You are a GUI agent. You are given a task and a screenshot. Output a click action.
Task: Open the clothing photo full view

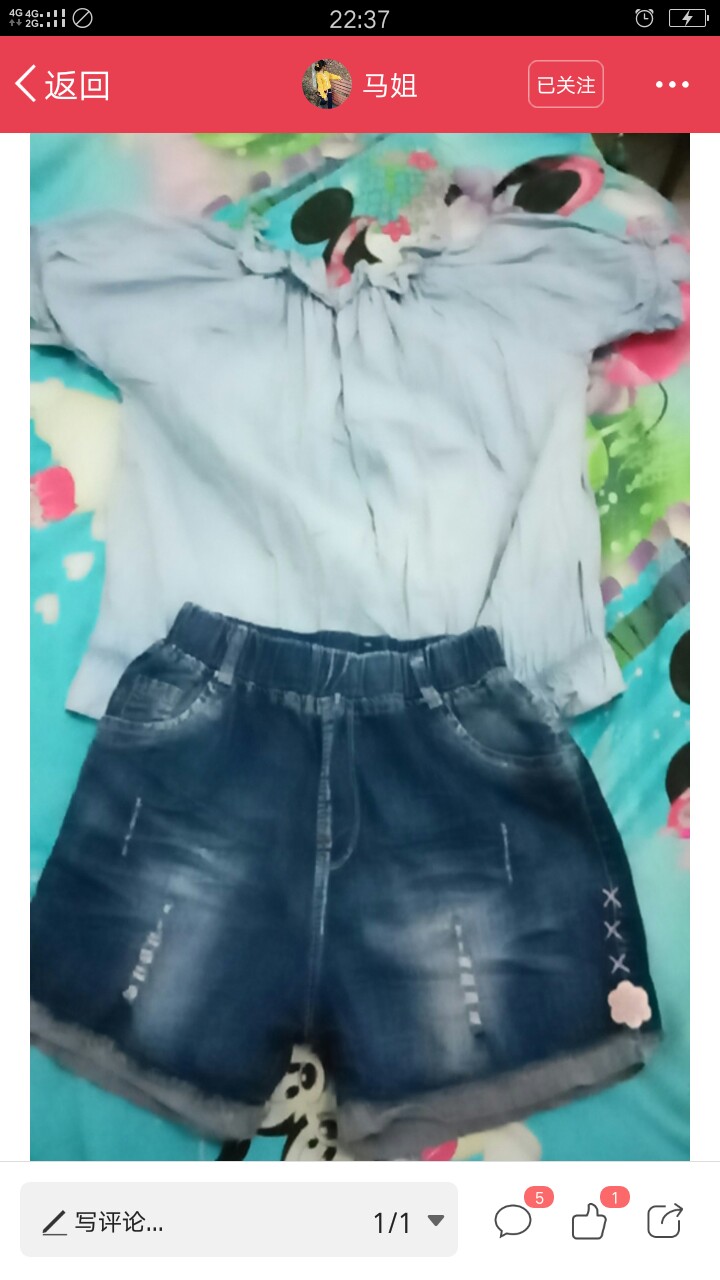click(x=360, y=646)
